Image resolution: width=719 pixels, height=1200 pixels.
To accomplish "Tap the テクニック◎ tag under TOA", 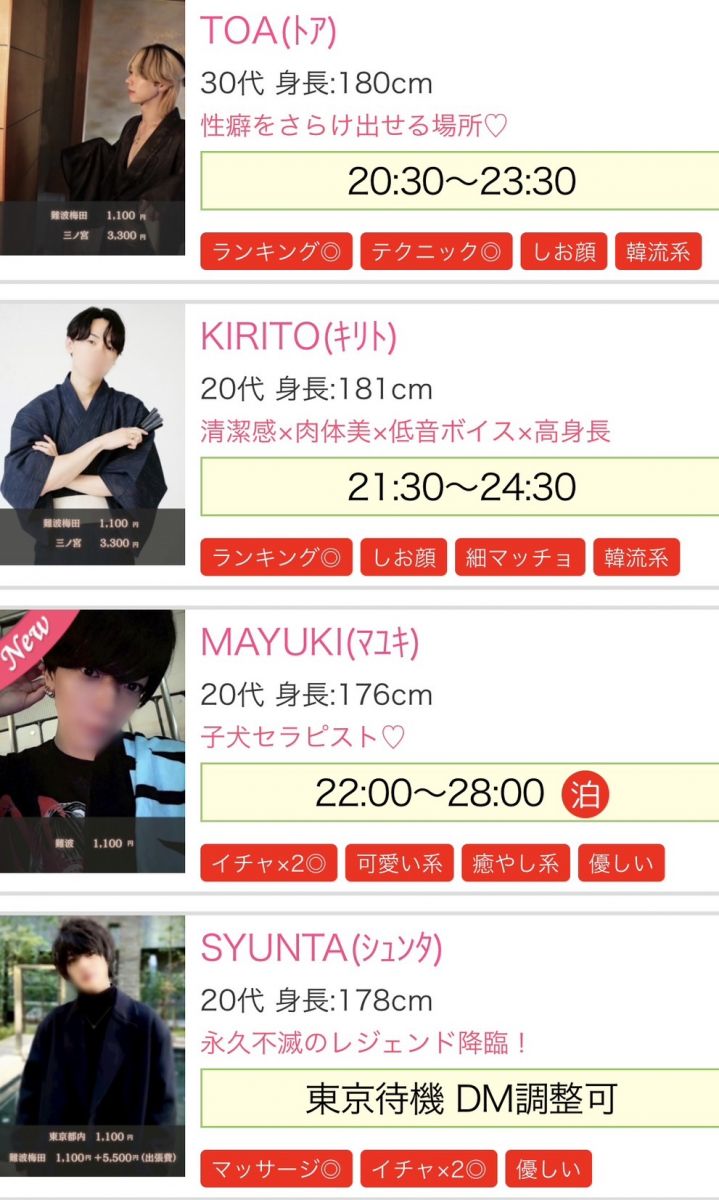I will 436,252.
